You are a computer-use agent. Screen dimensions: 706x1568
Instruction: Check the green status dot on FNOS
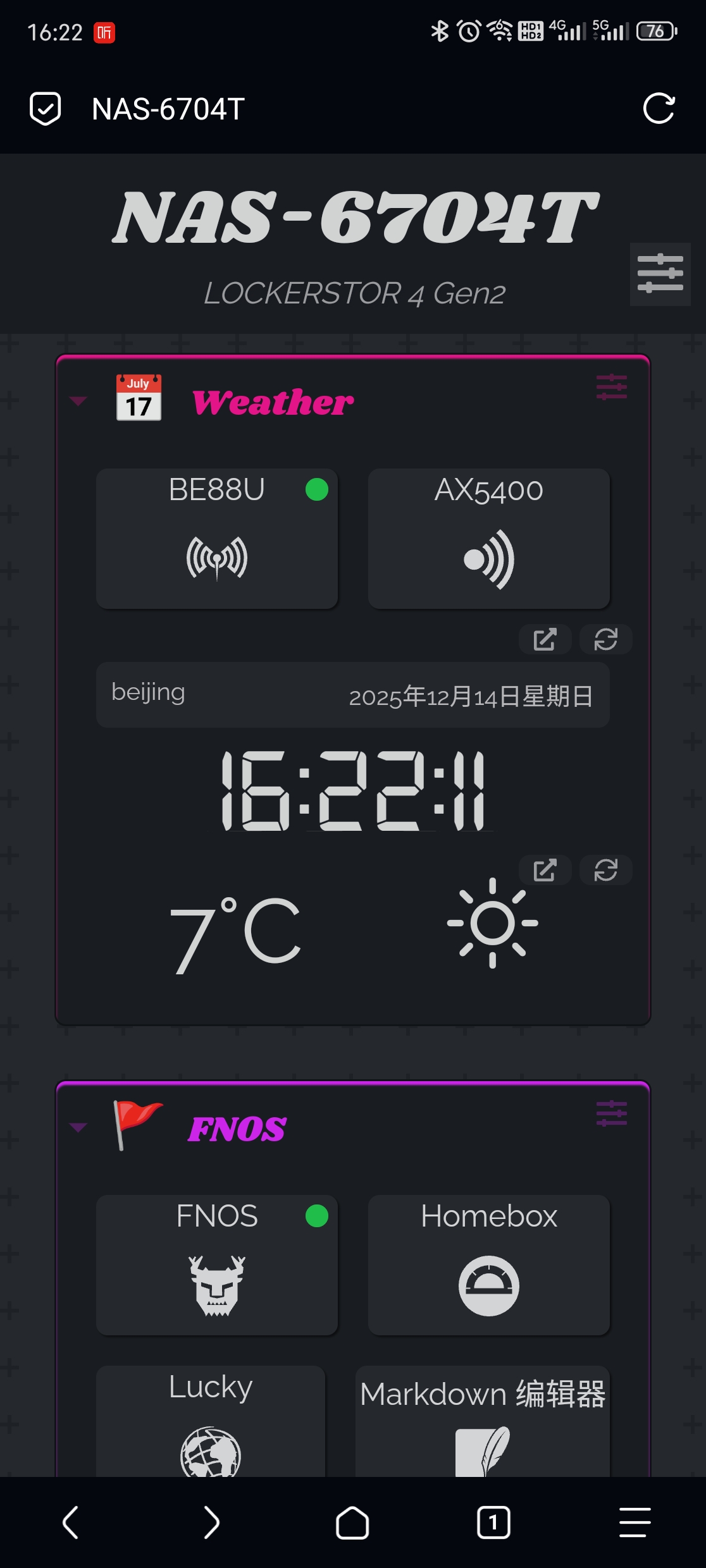point(317,1215)
